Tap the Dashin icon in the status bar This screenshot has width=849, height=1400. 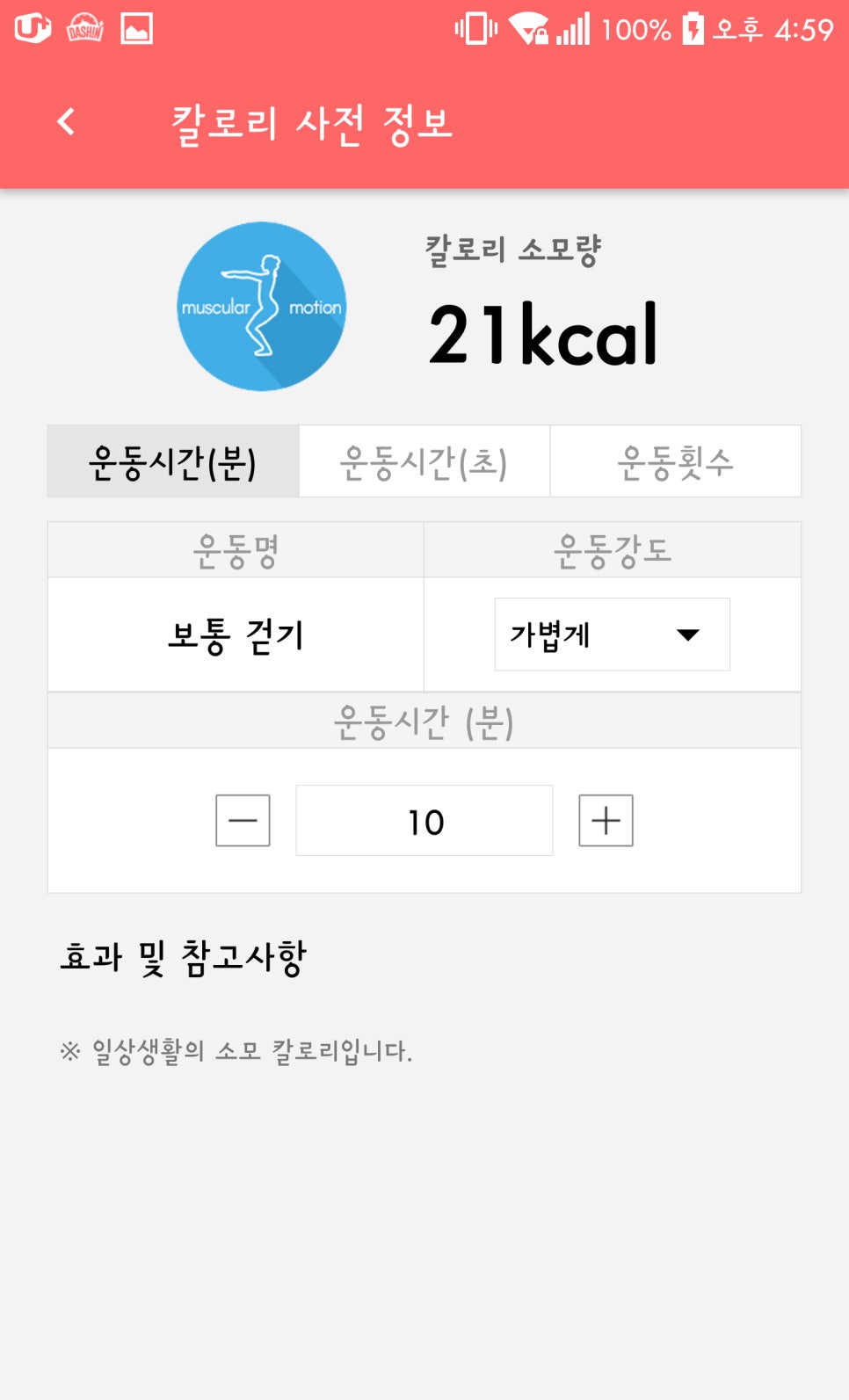83,28
